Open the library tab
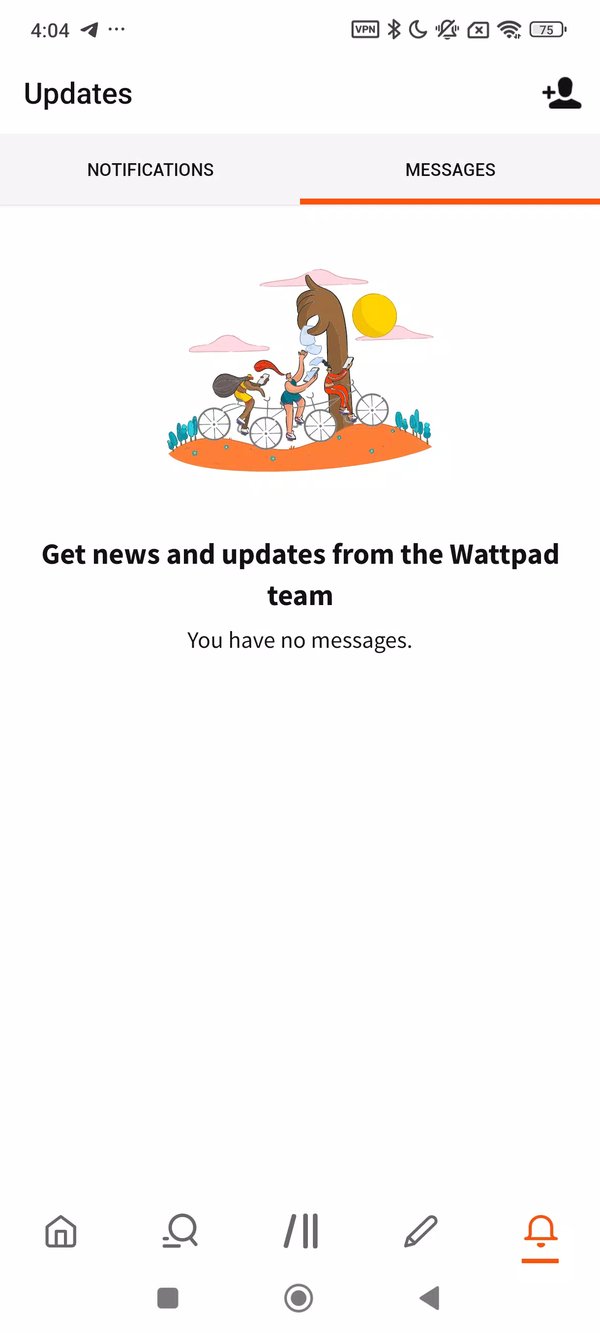Screen dimensions: 600x1333 tap(301, 1232)
